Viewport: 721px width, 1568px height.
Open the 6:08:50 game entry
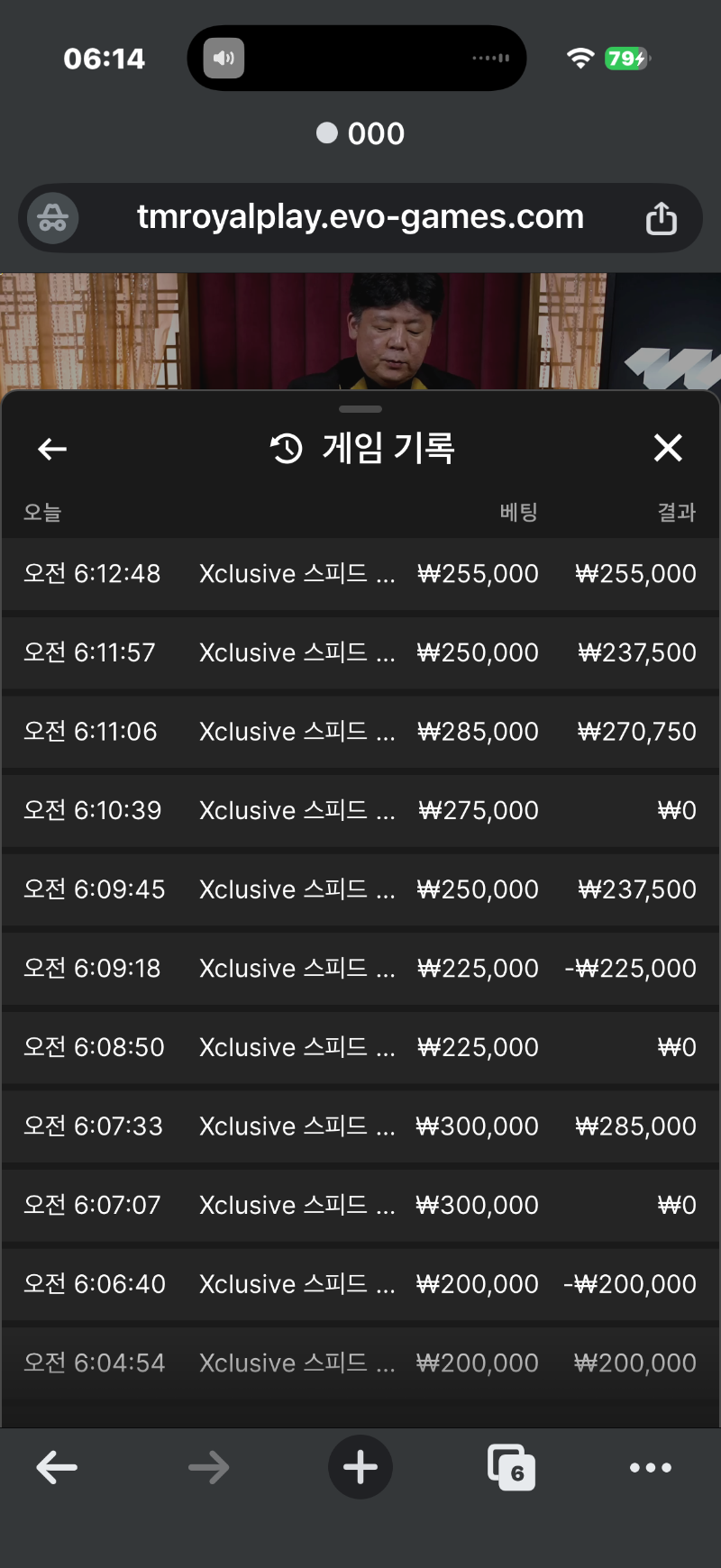[x=360, y=1047]
